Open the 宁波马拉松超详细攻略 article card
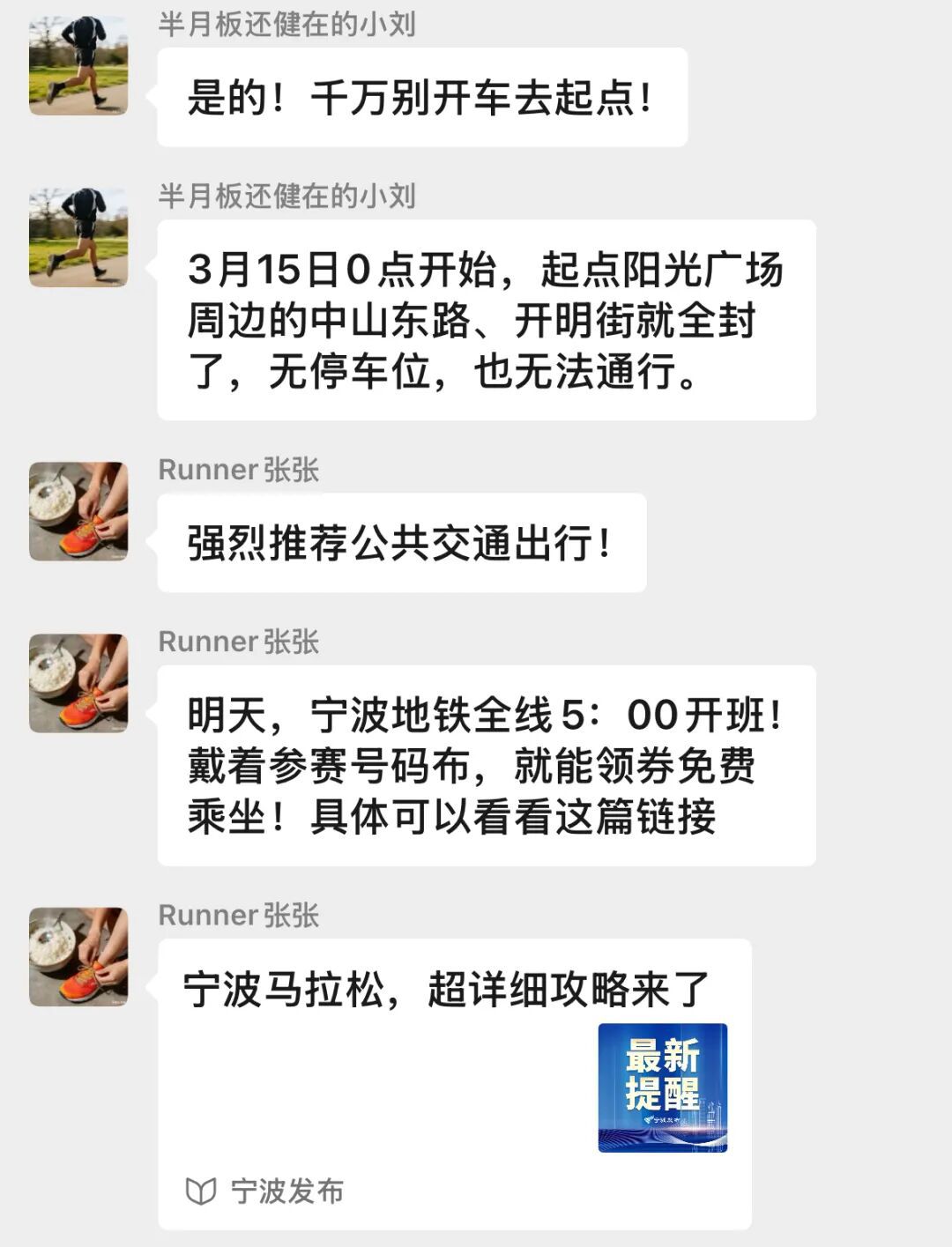 454,1082
